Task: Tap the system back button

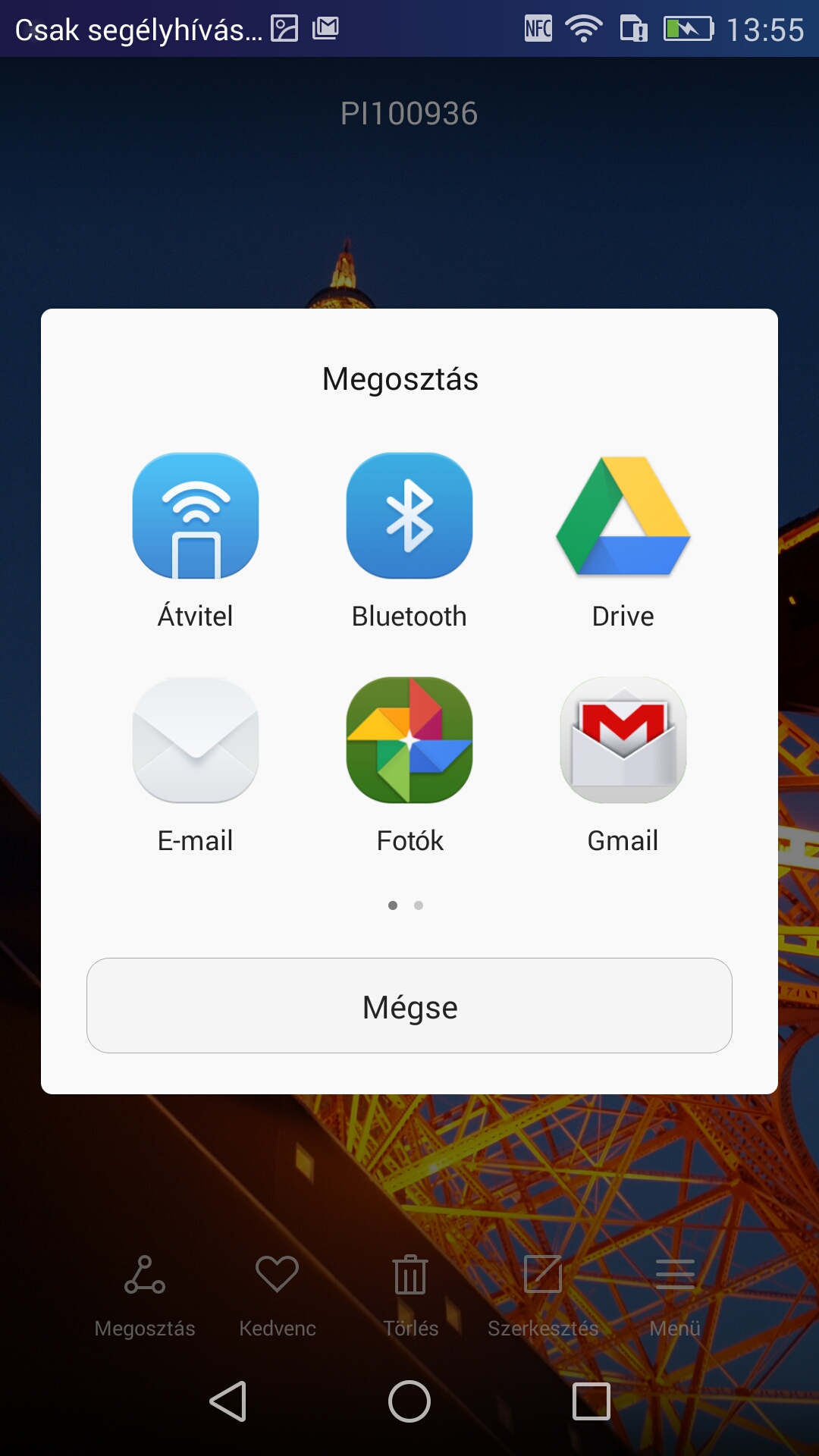Action: coord(228,1401)
